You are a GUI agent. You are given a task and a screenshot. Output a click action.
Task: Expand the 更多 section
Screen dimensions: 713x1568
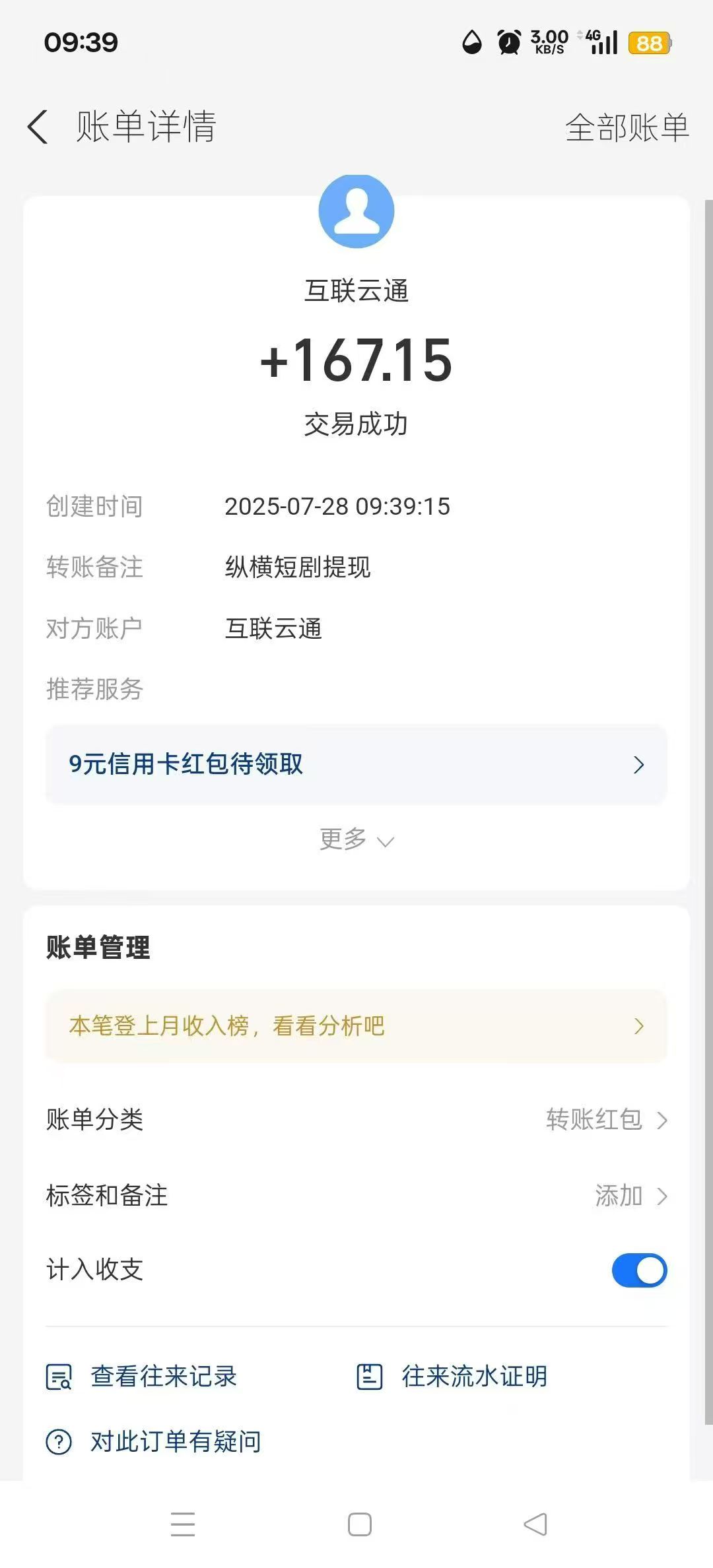point(356,839)
